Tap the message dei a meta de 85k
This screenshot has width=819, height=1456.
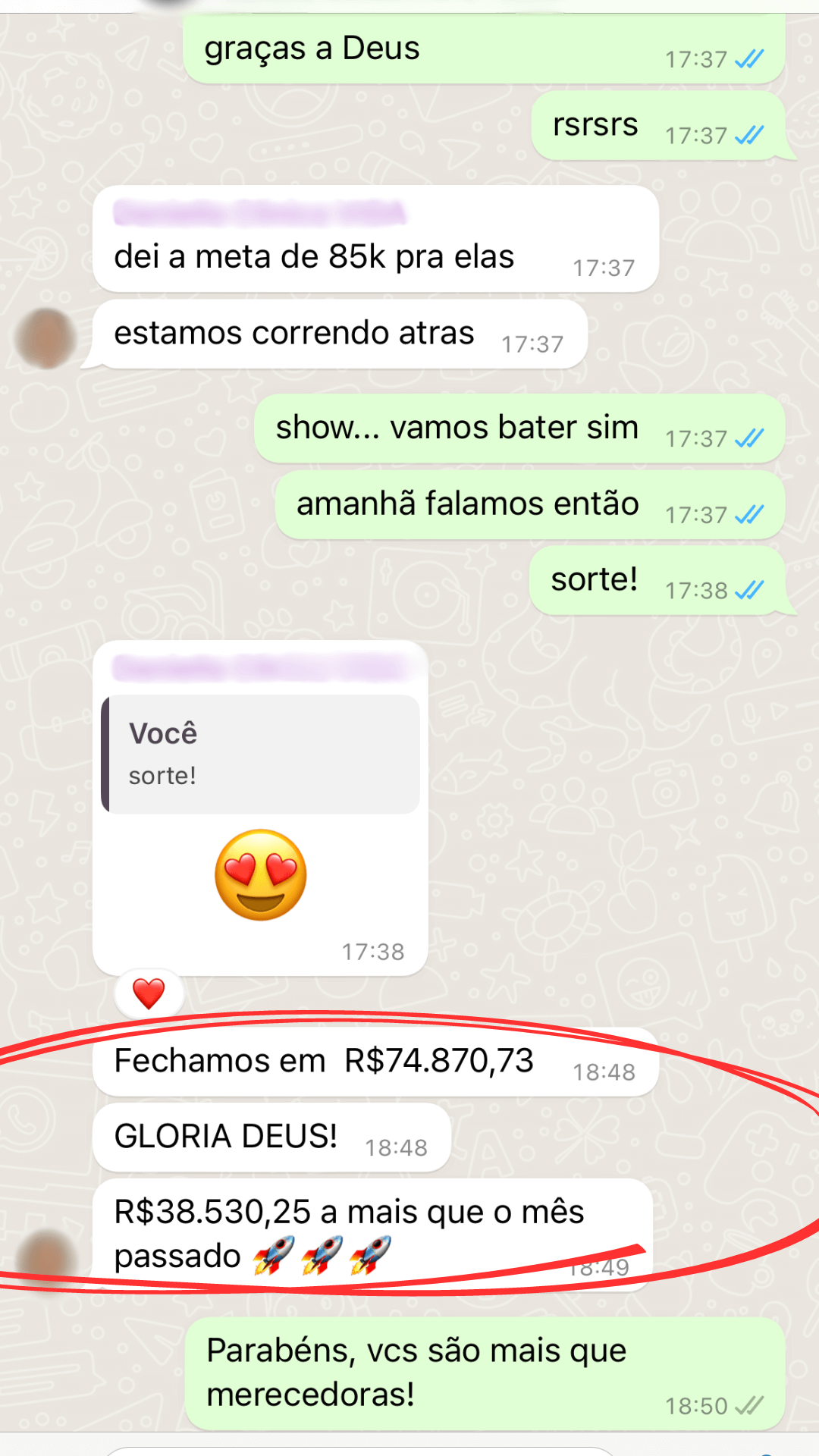314,256
